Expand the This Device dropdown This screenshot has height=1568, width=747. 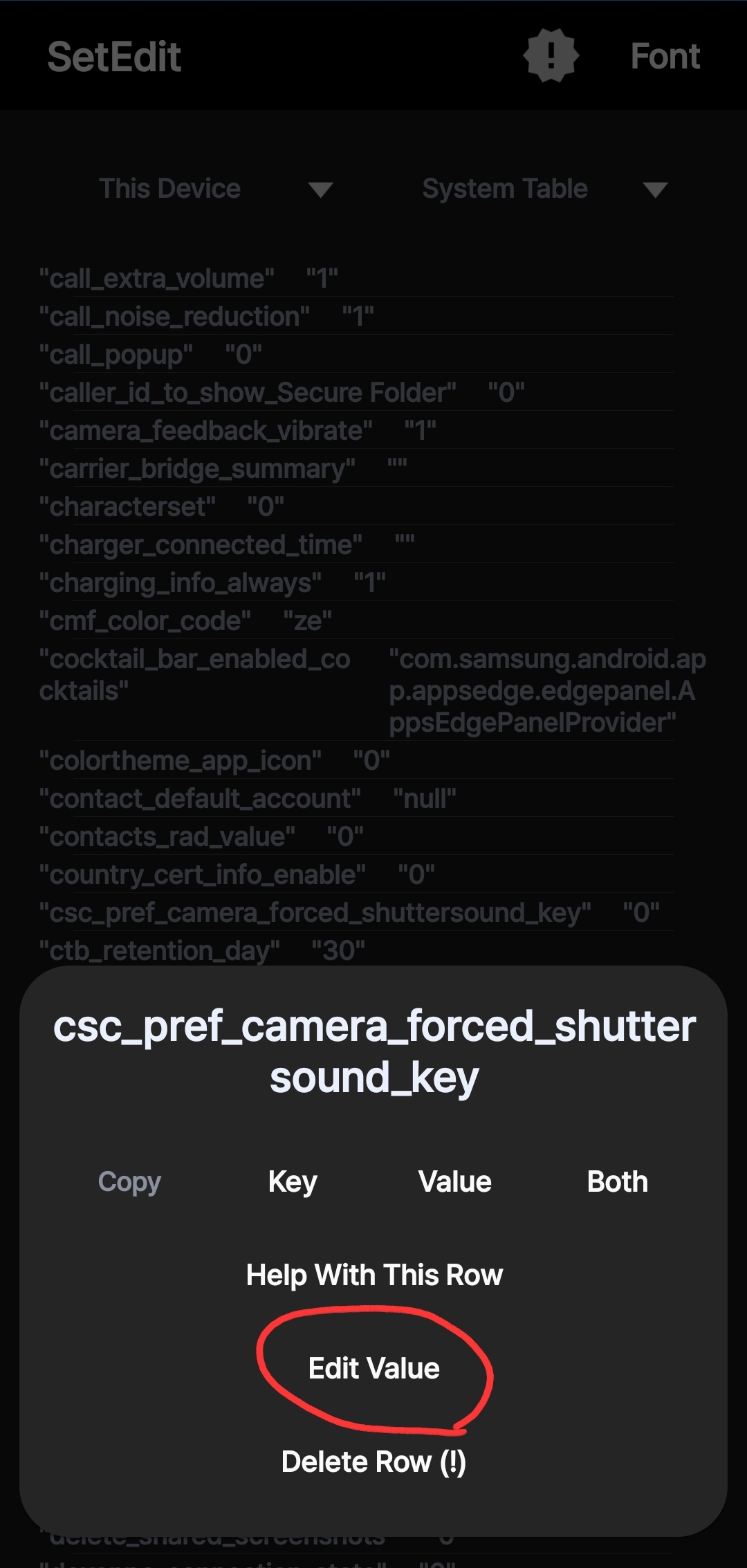point(216,189)
